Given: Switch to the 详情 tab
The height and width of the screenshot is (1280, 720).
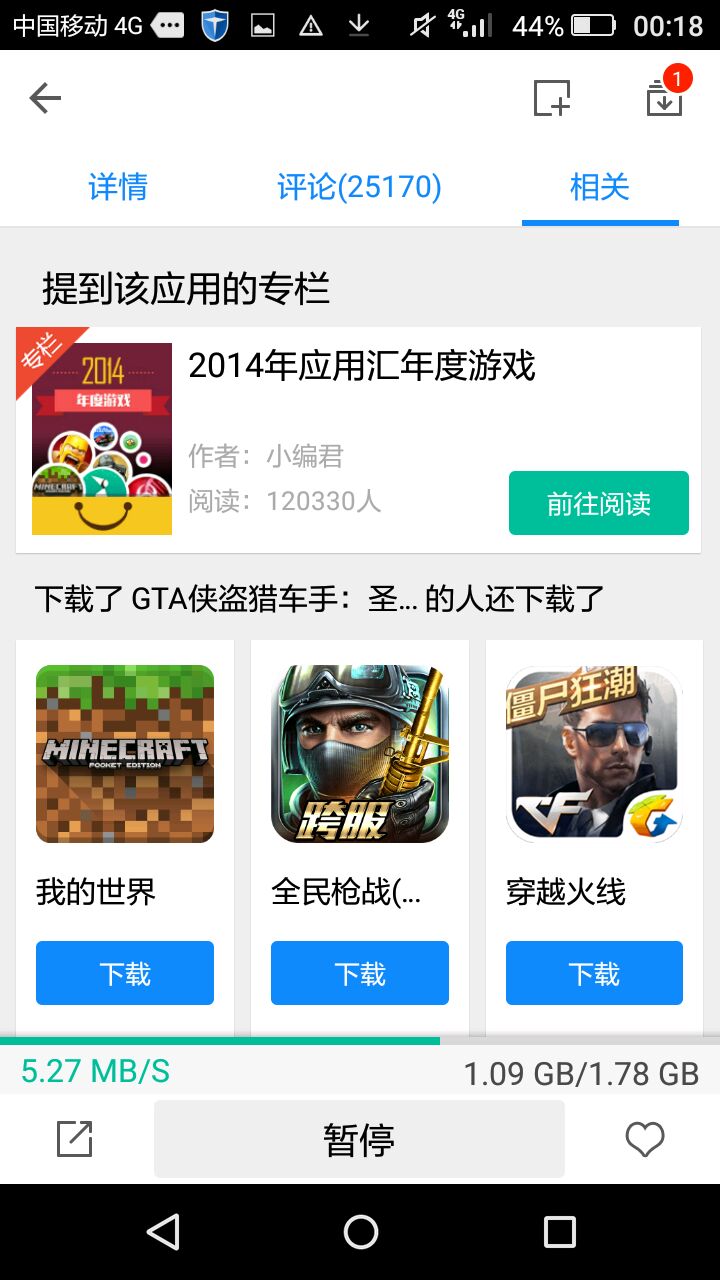Looking at the screenshot, I should click(118, 187).
